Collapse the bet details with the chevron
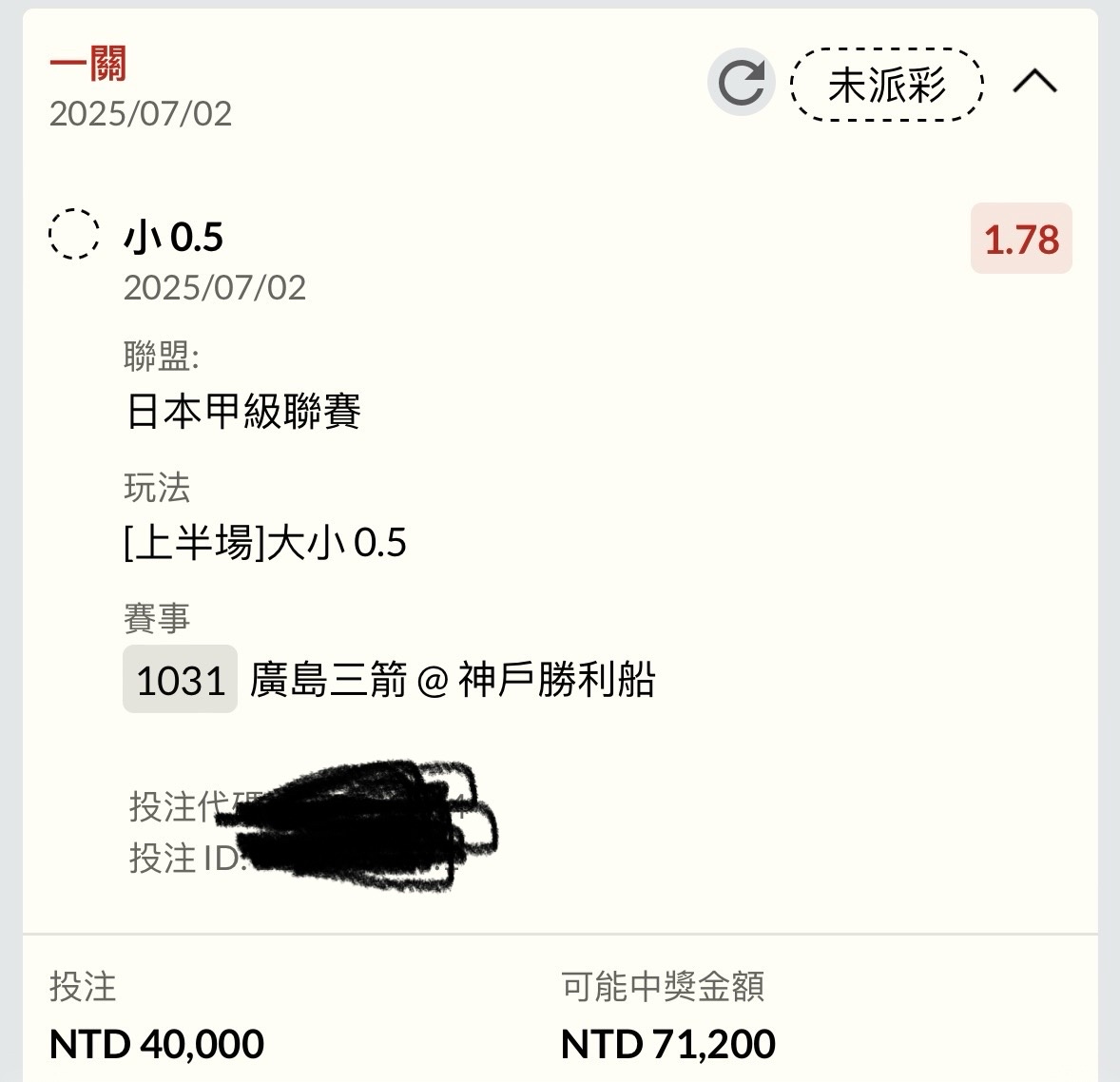The width and height of the screenshot is (1120, 1082). click(x=1034, y=83)
